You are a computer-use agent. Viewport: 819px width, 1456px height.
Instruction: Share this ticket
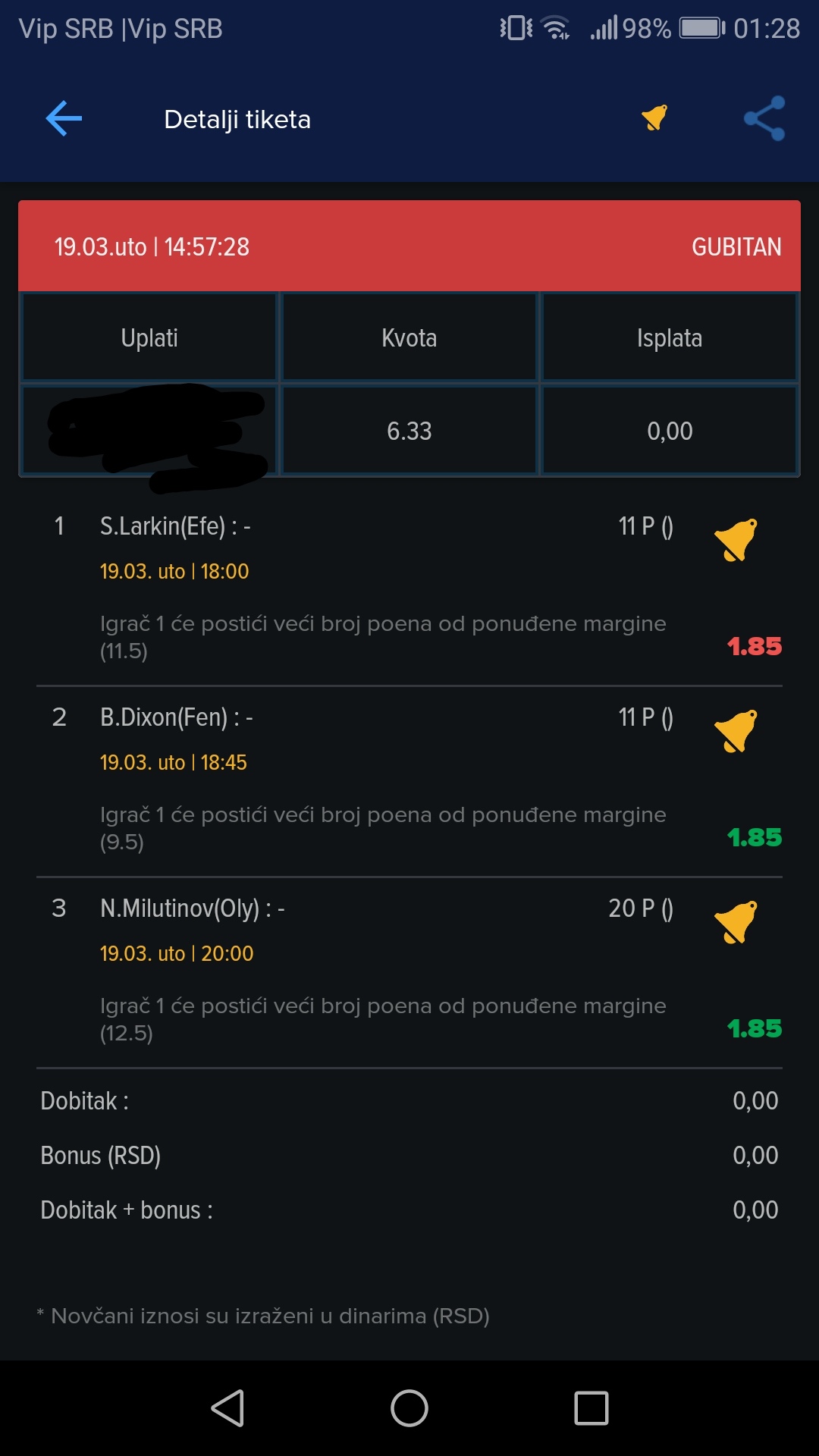pos(764,118)
